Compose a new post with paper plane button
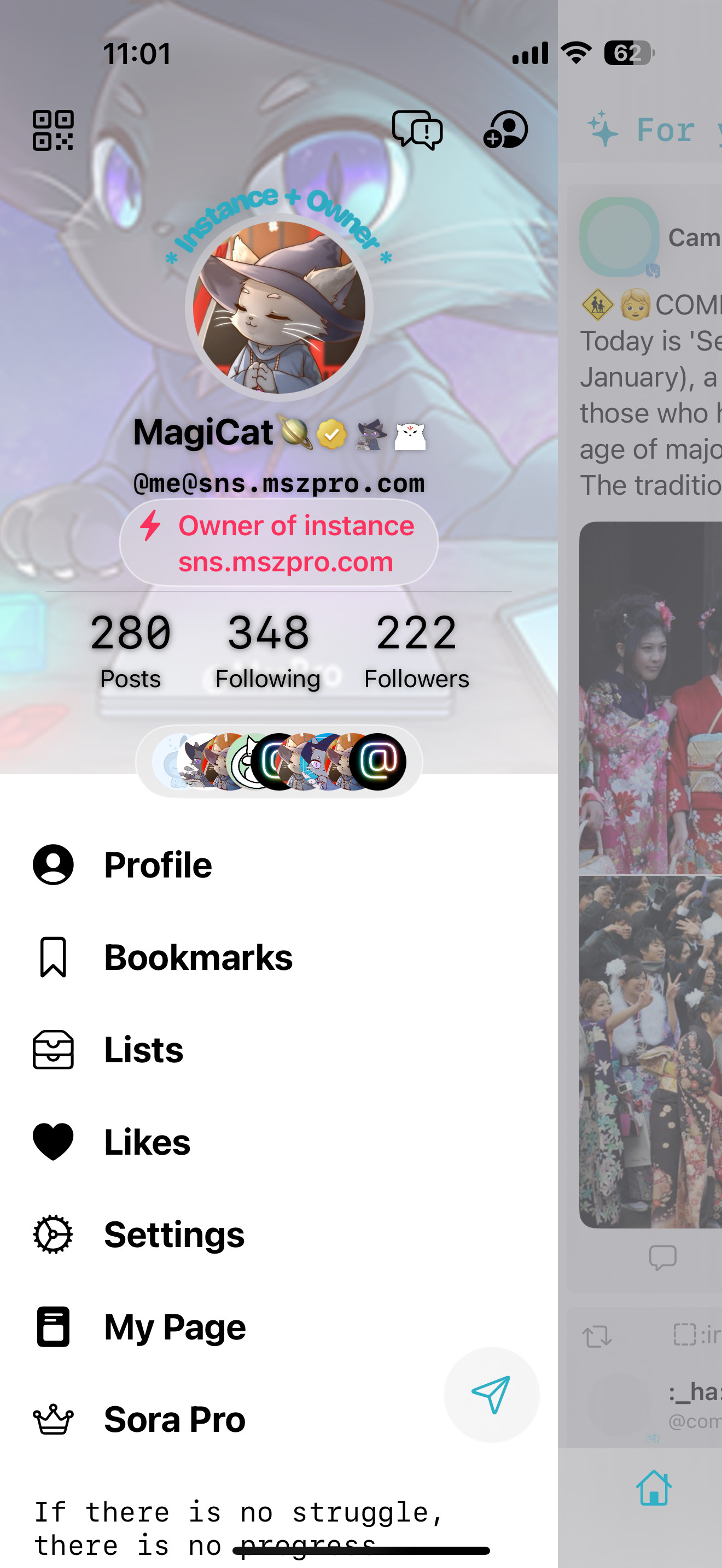 click(x=491, y=1395)
